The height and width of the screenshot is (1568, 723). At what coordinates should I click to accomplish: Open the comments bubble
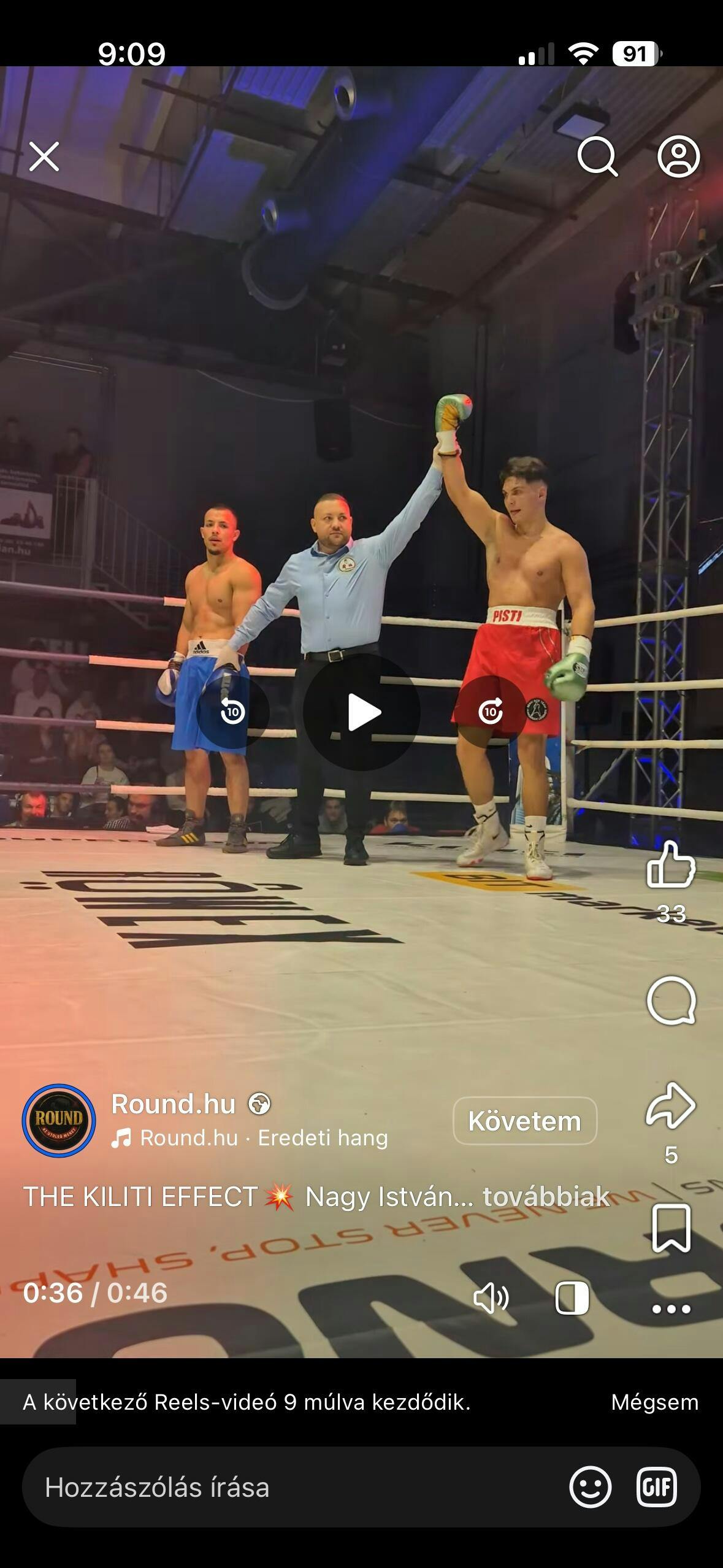pyautogui.click(x=671, y=1001)
